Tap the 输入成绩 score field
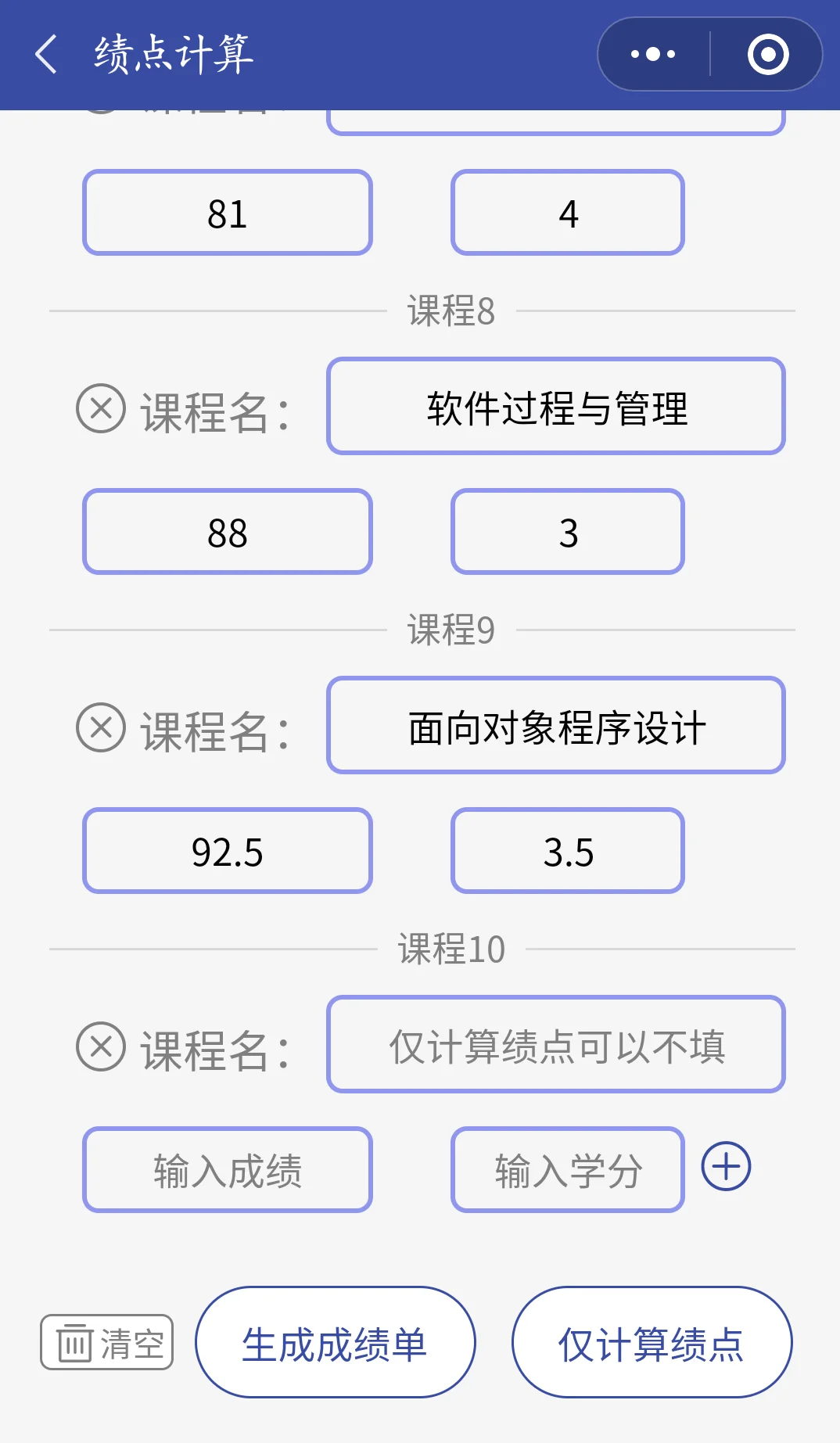This screenshot has width=840, height=1443. 227,1170
